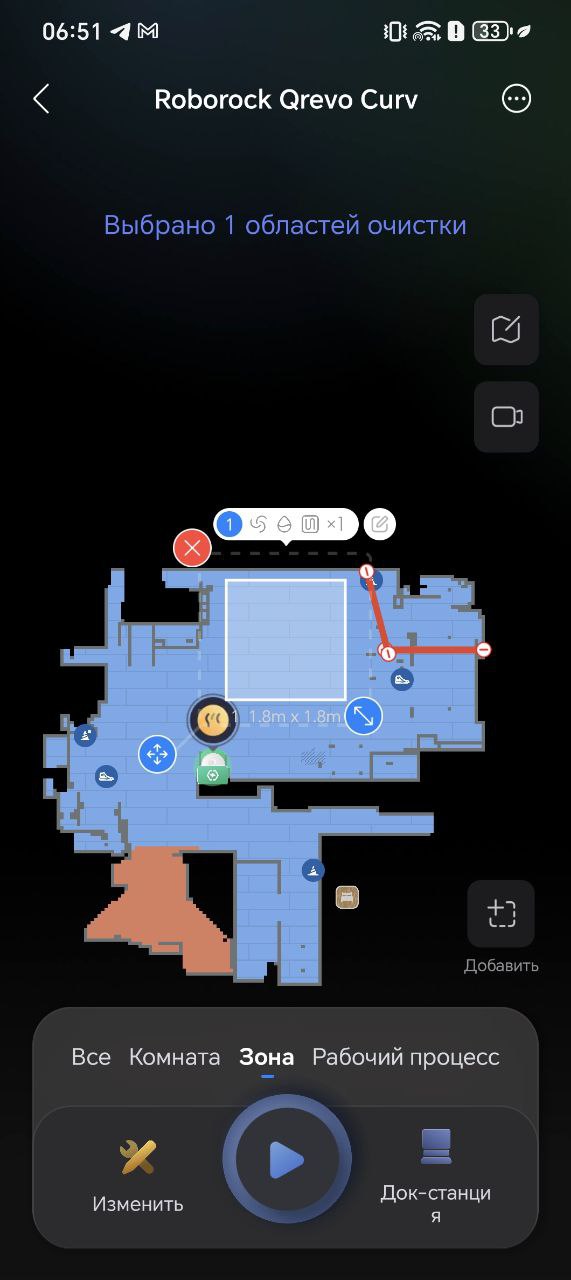Send robot to Док-станция

click(x=436, y=1177)
